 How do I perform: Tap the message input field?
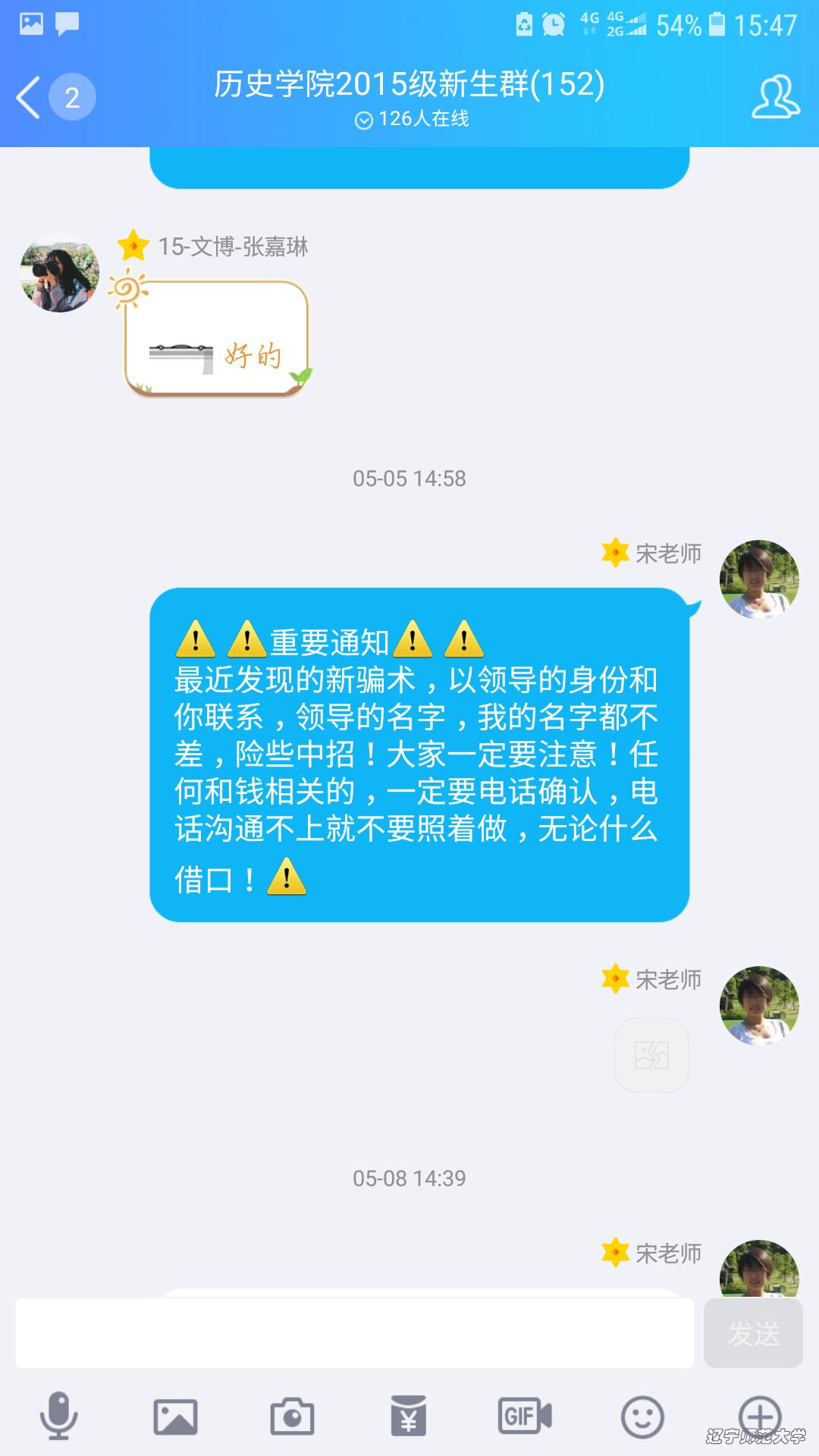[x=354, y=1333]
